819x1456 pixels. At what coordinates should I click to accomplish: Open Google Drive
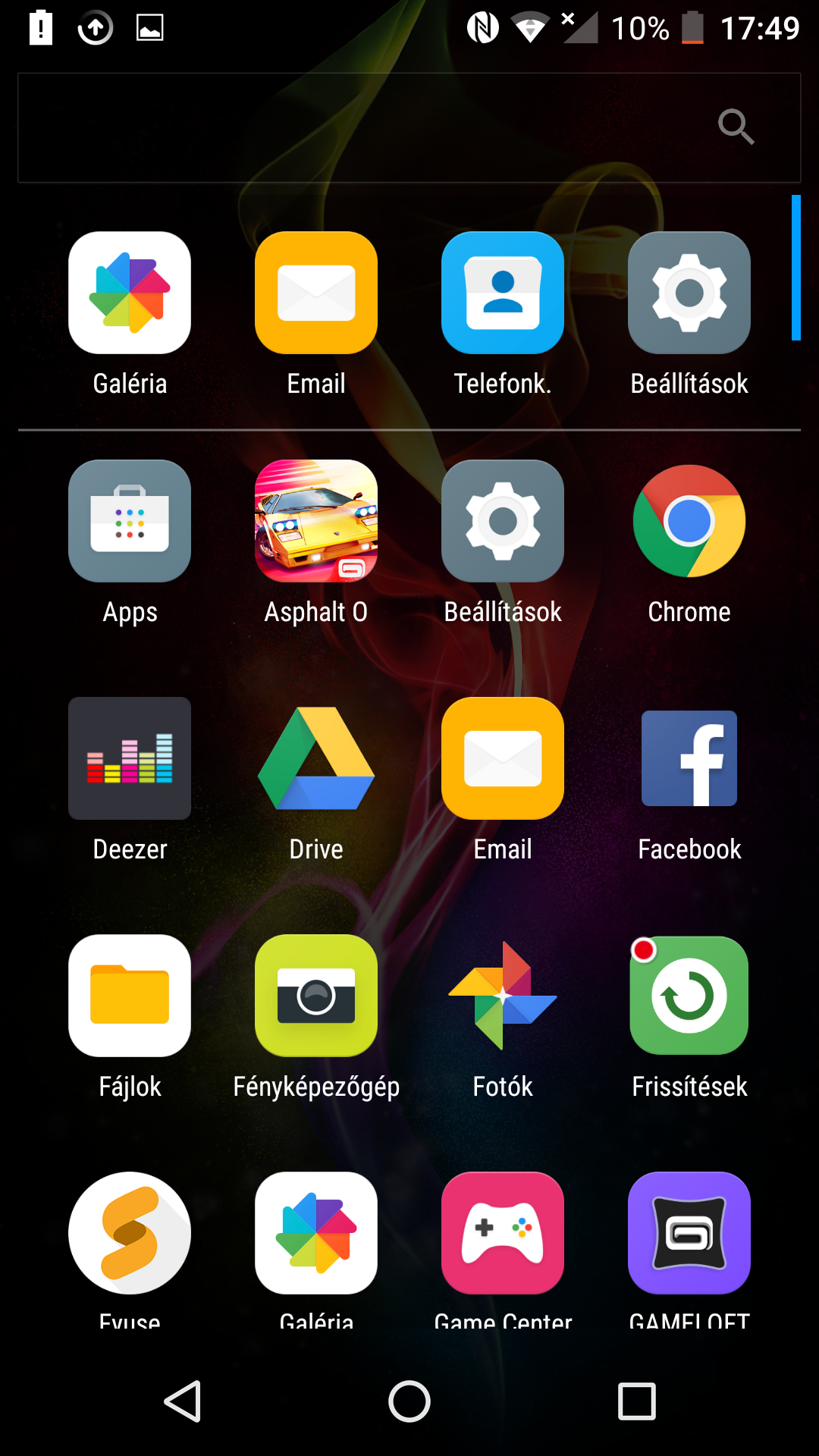(316, 758)
